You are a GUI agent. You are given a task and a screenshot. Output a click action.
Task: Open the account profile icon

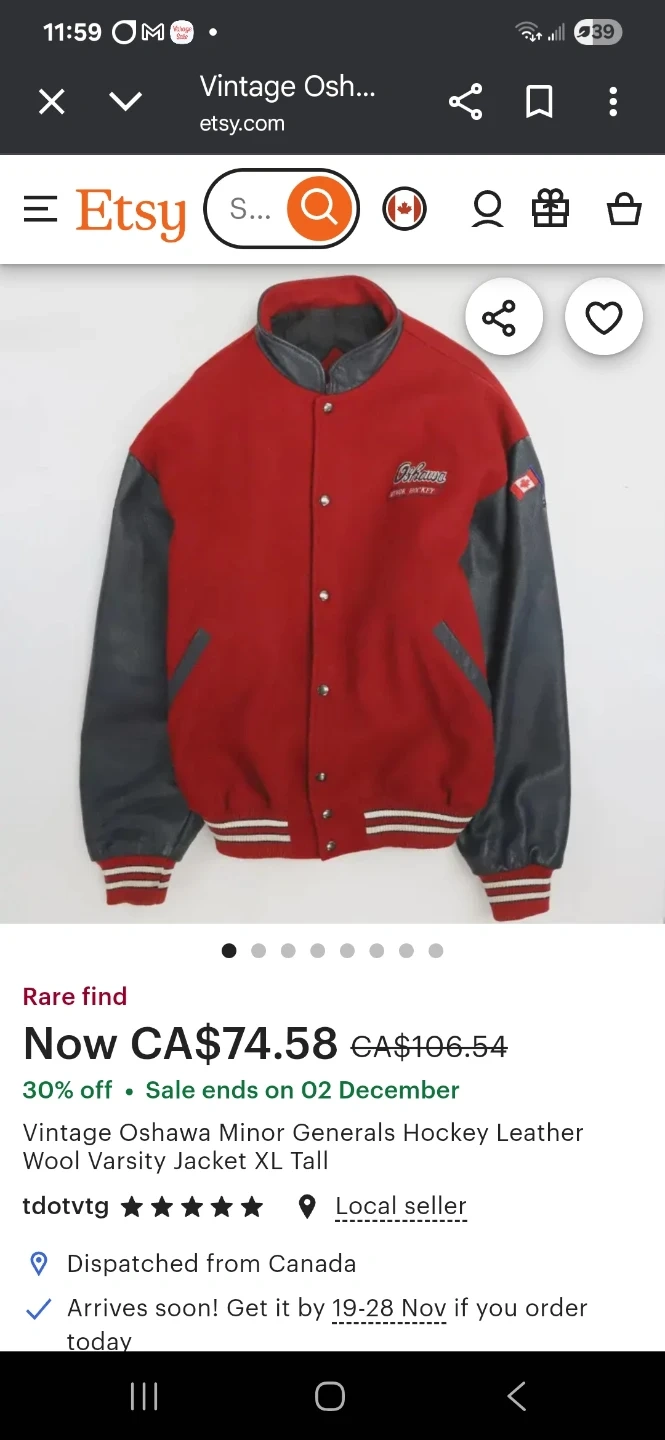tap(487, 210)
